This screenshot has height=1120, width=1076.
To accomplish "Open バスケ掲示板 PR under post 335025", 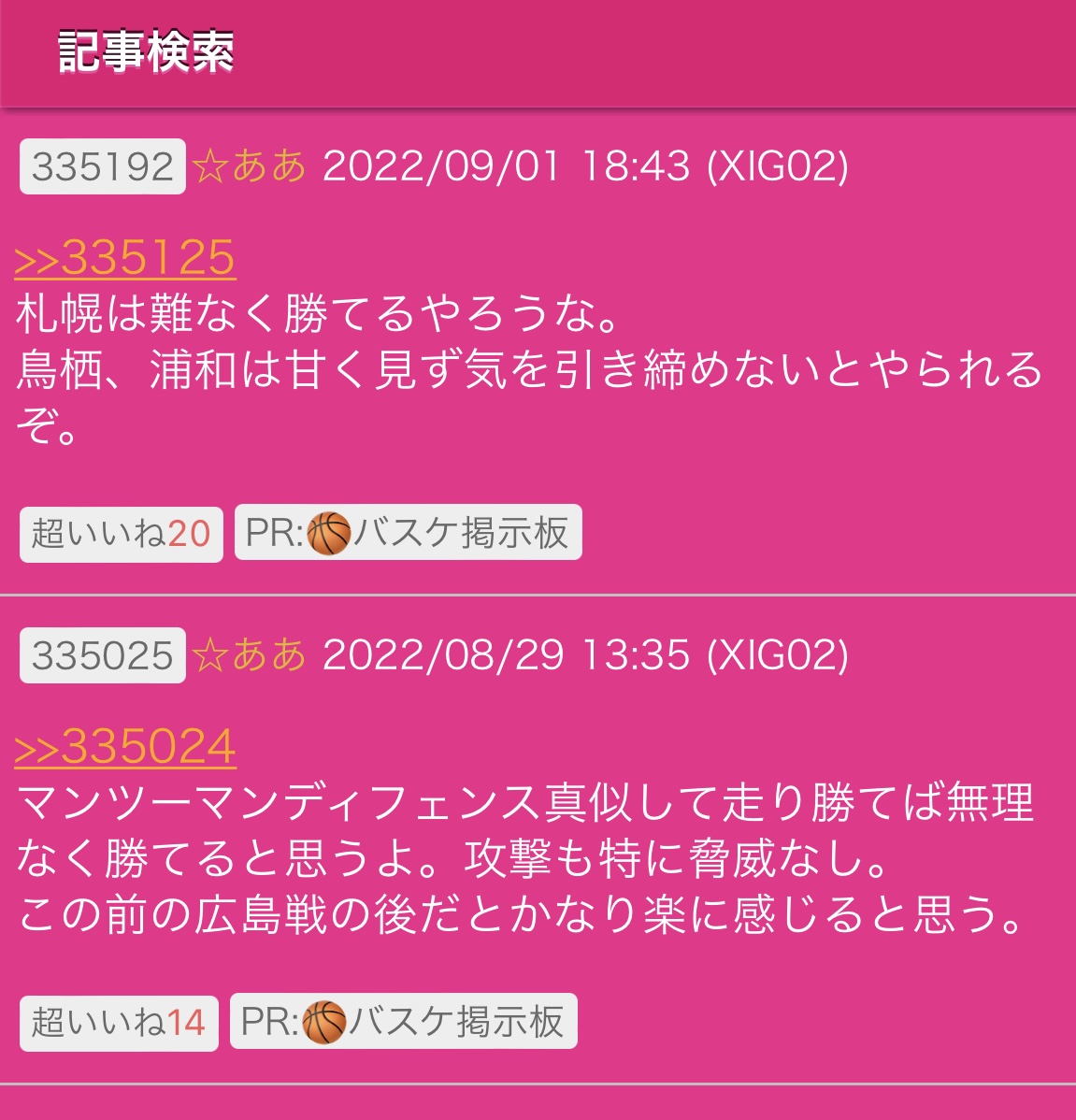I will 403,1021.
